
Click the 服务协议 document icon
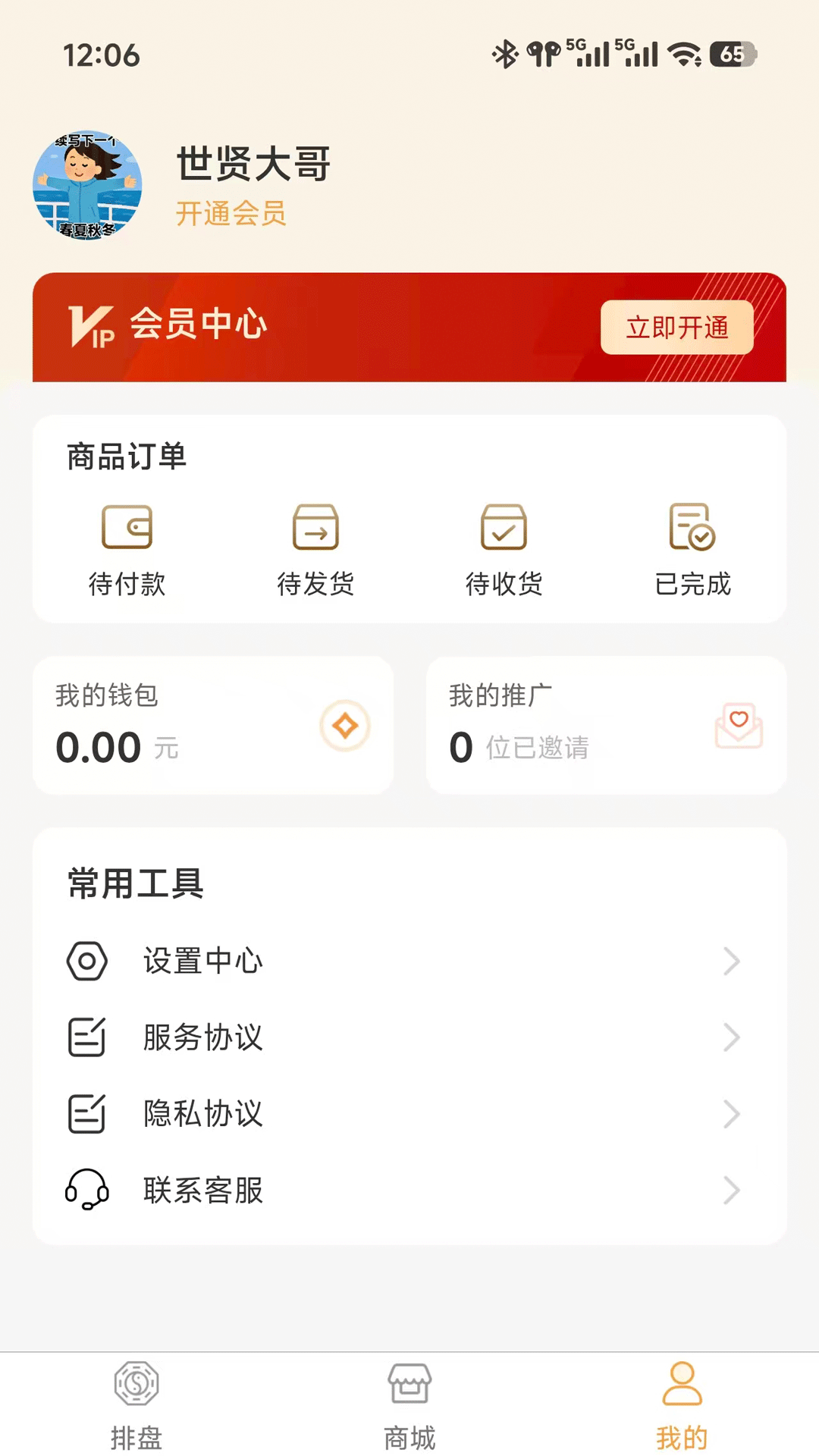[86, 1037]
